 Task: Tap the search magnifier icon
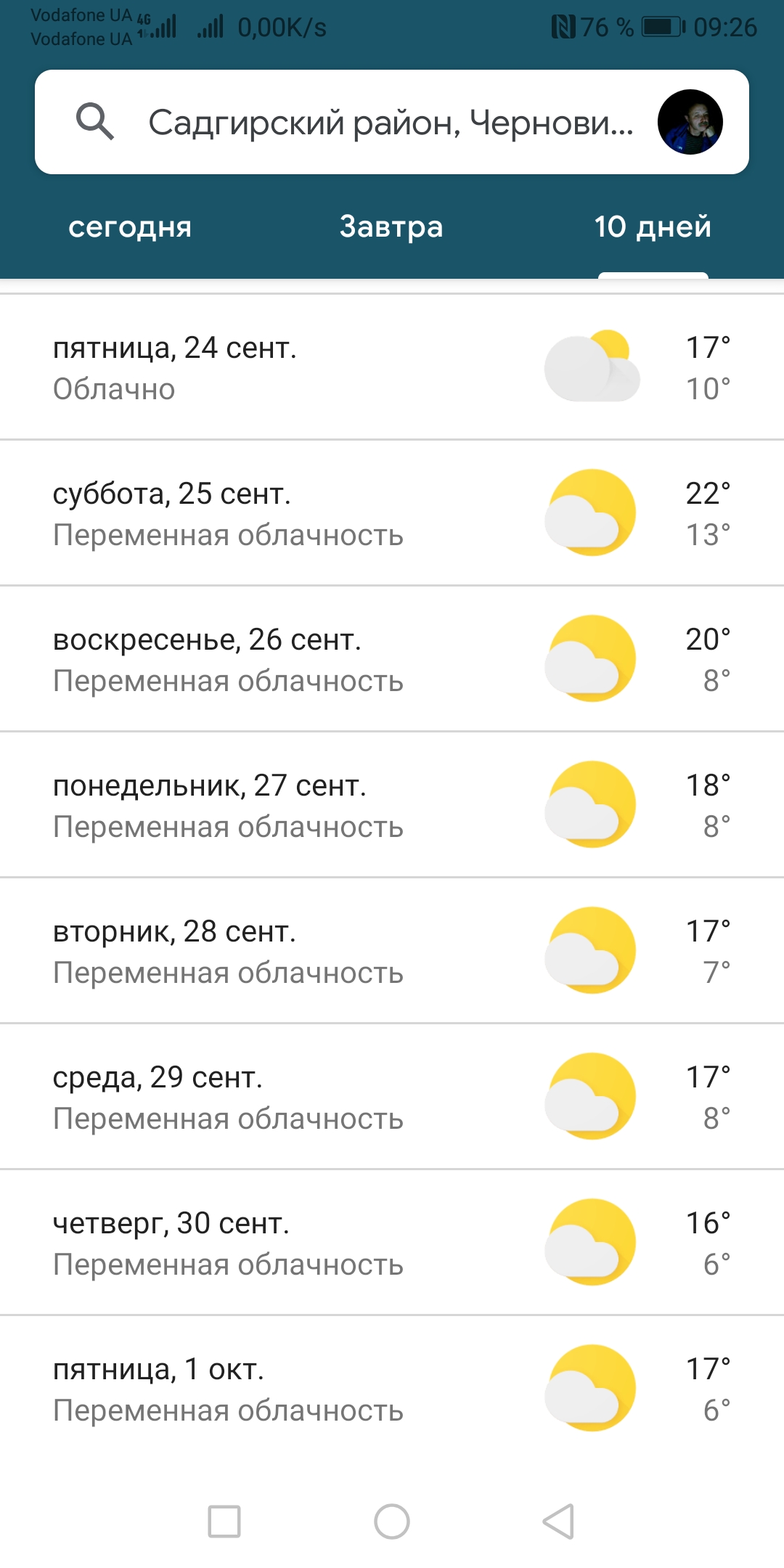(95, 121)
